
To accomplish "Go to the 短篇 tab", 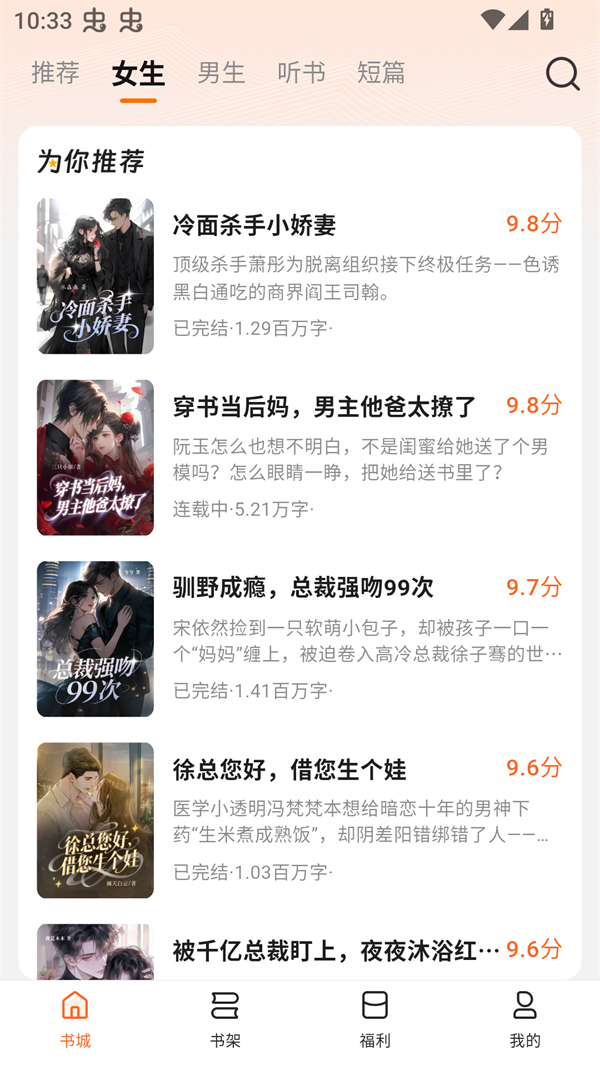I will (381, 73).
